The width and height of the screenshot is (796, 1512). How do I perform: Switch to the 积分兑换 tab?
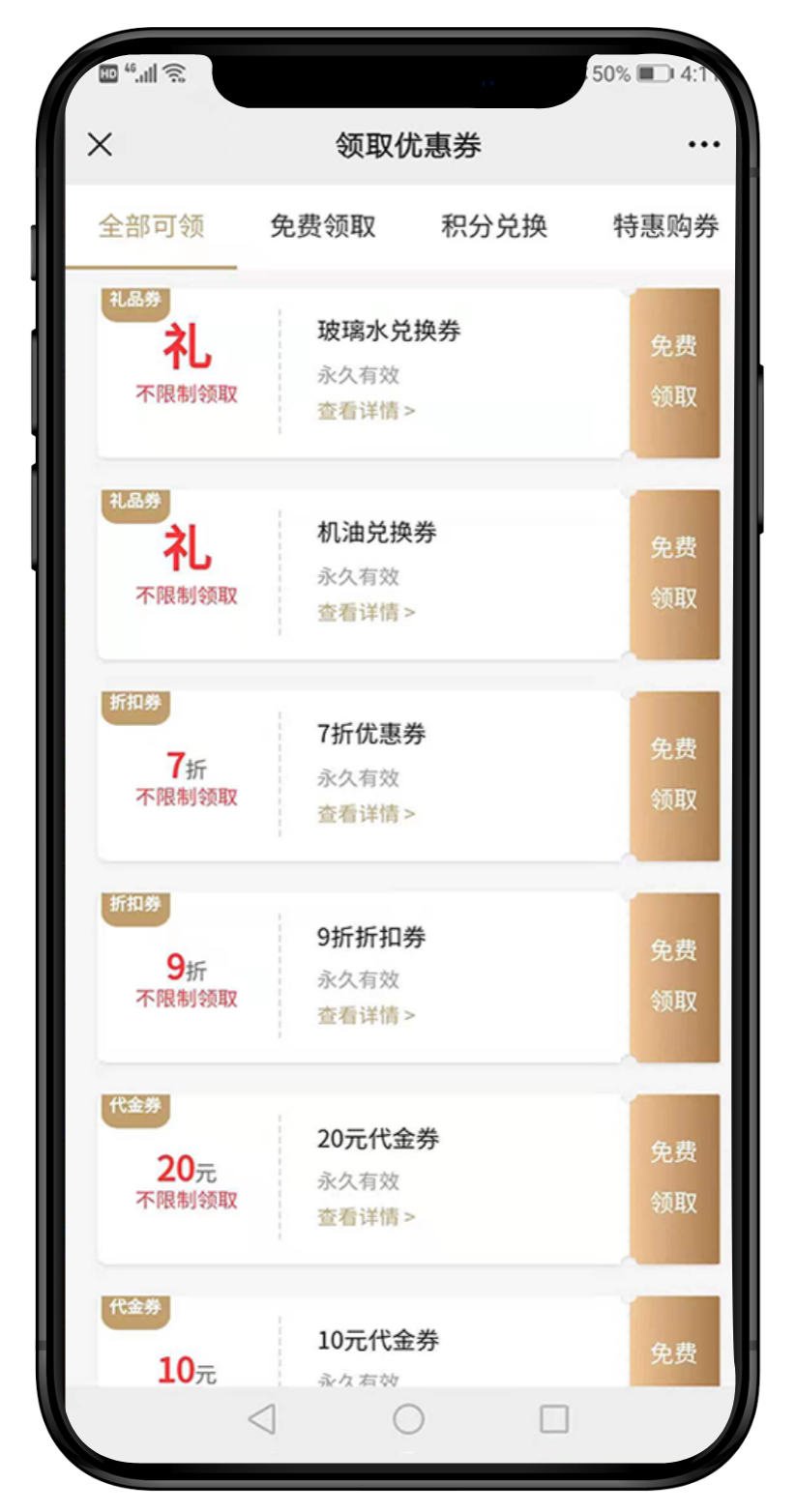click(494, 227)
